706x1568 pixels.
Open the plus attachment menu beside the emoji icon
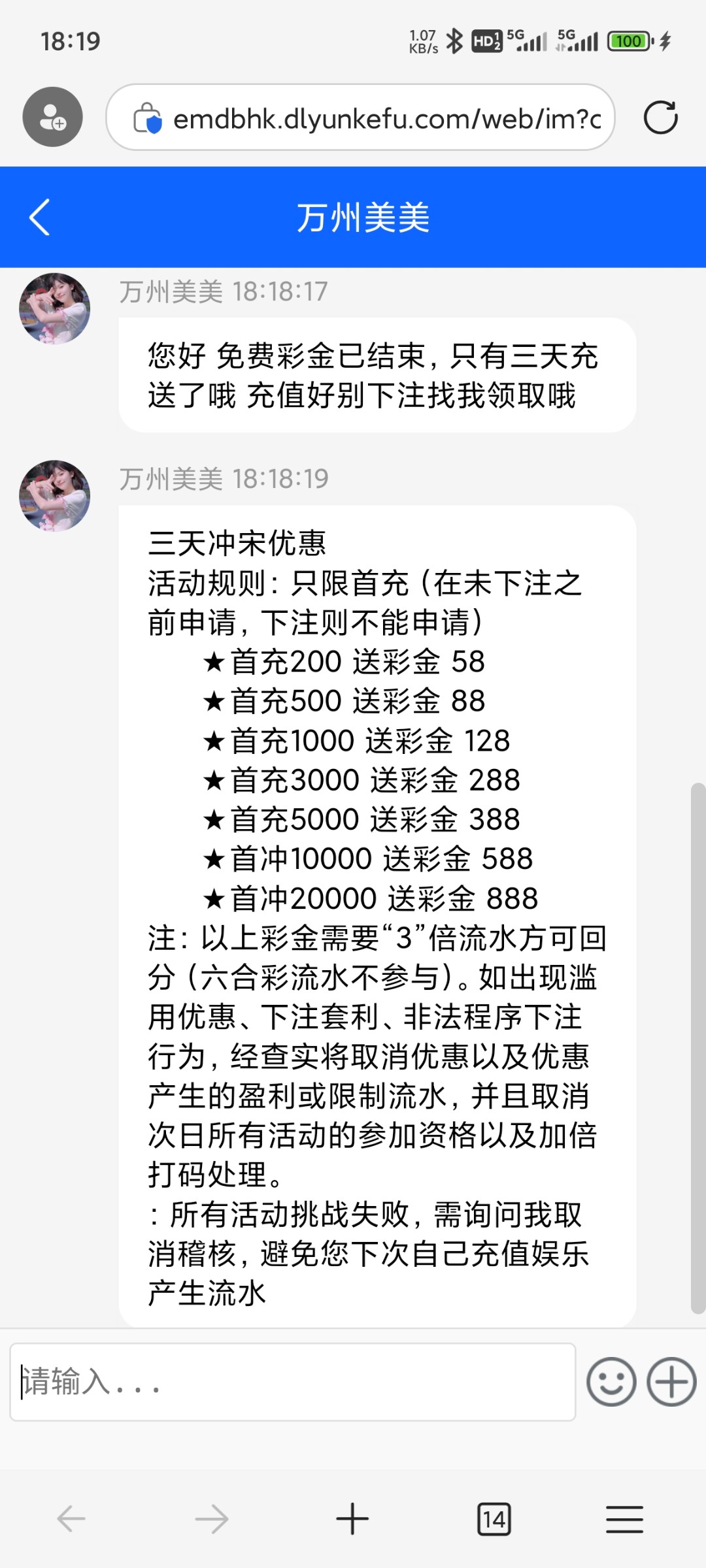pos(671,1381)
